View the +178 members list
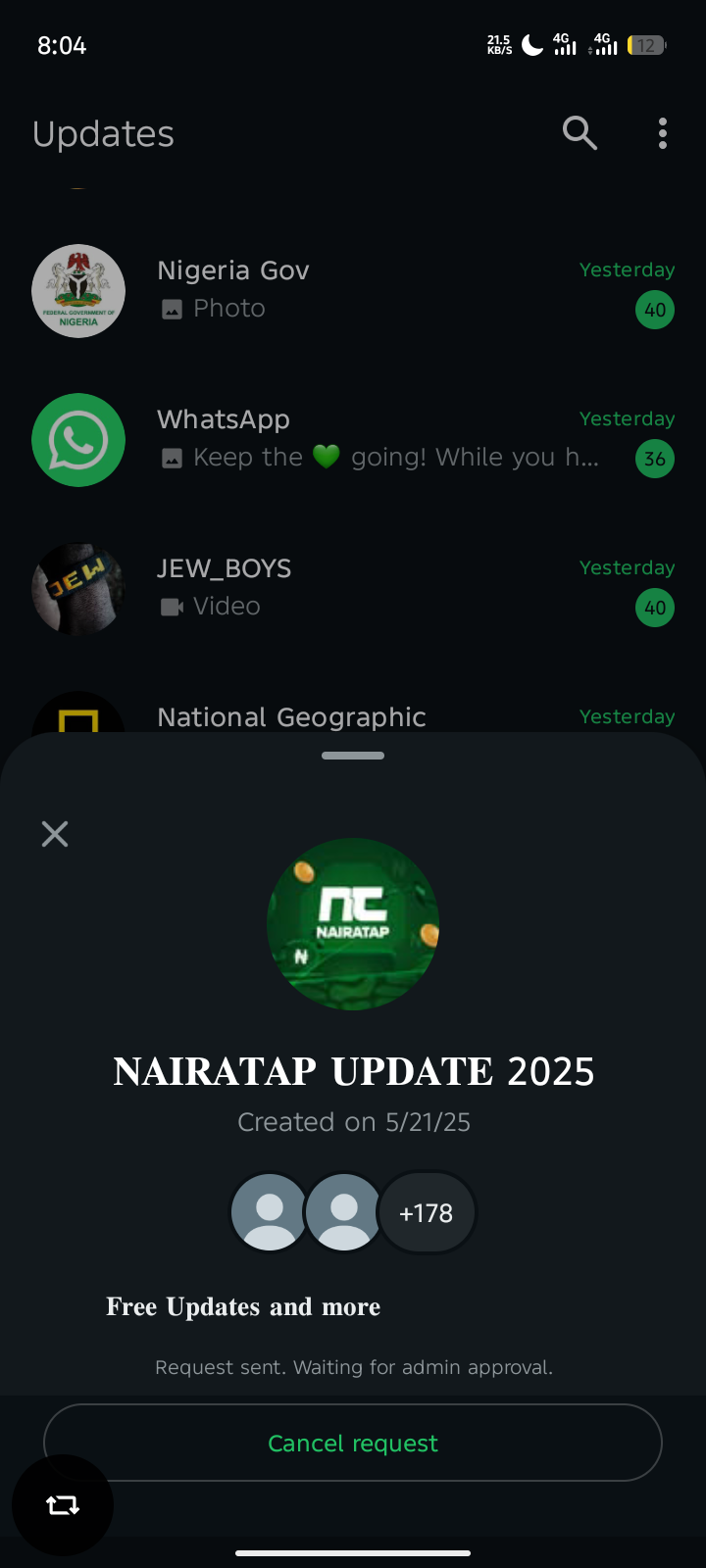The height and width of the screenshot is (1568, 706). pos(427,1213)
